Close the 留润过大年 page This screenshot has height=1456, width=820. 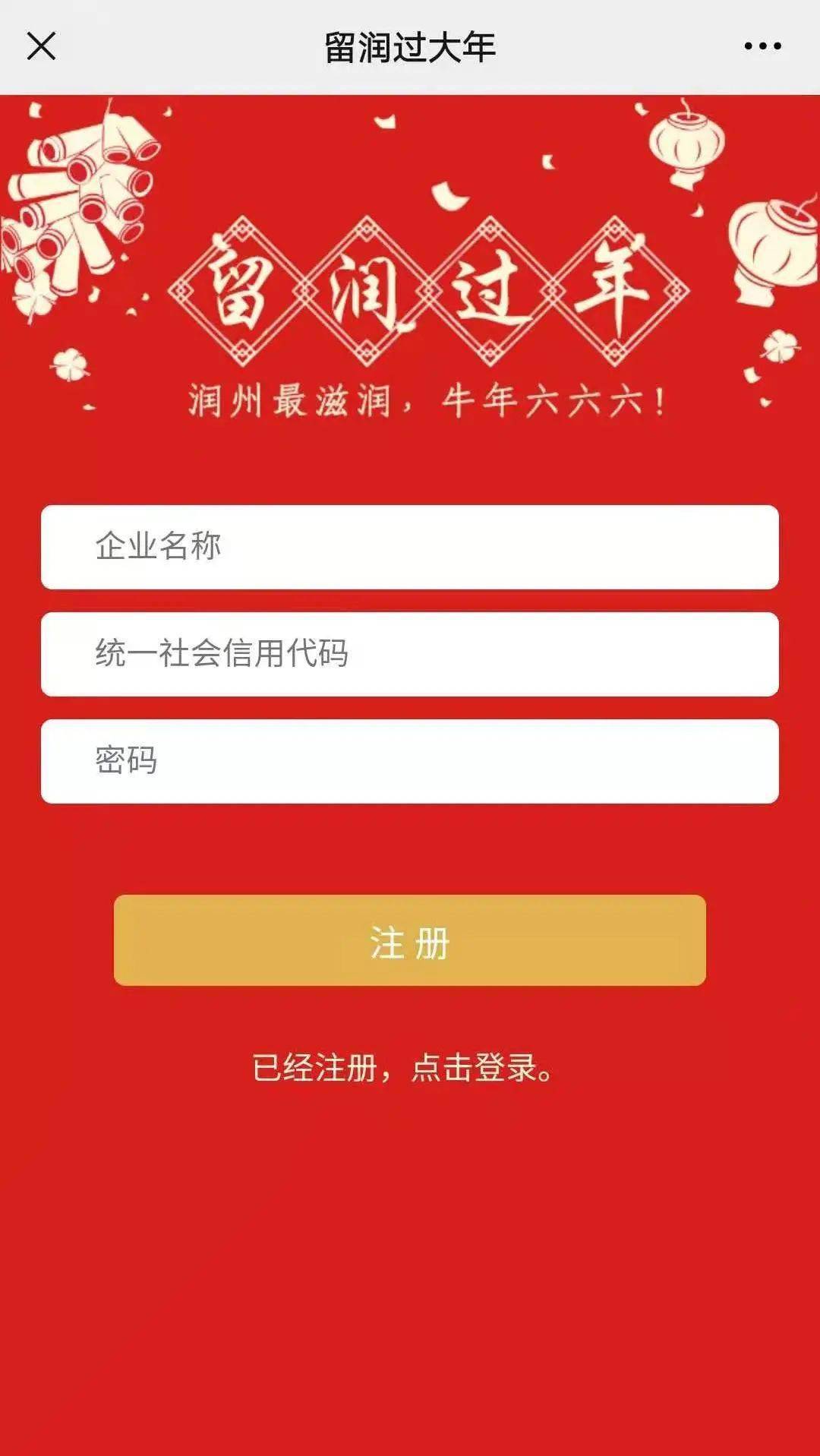coord(42,46)
